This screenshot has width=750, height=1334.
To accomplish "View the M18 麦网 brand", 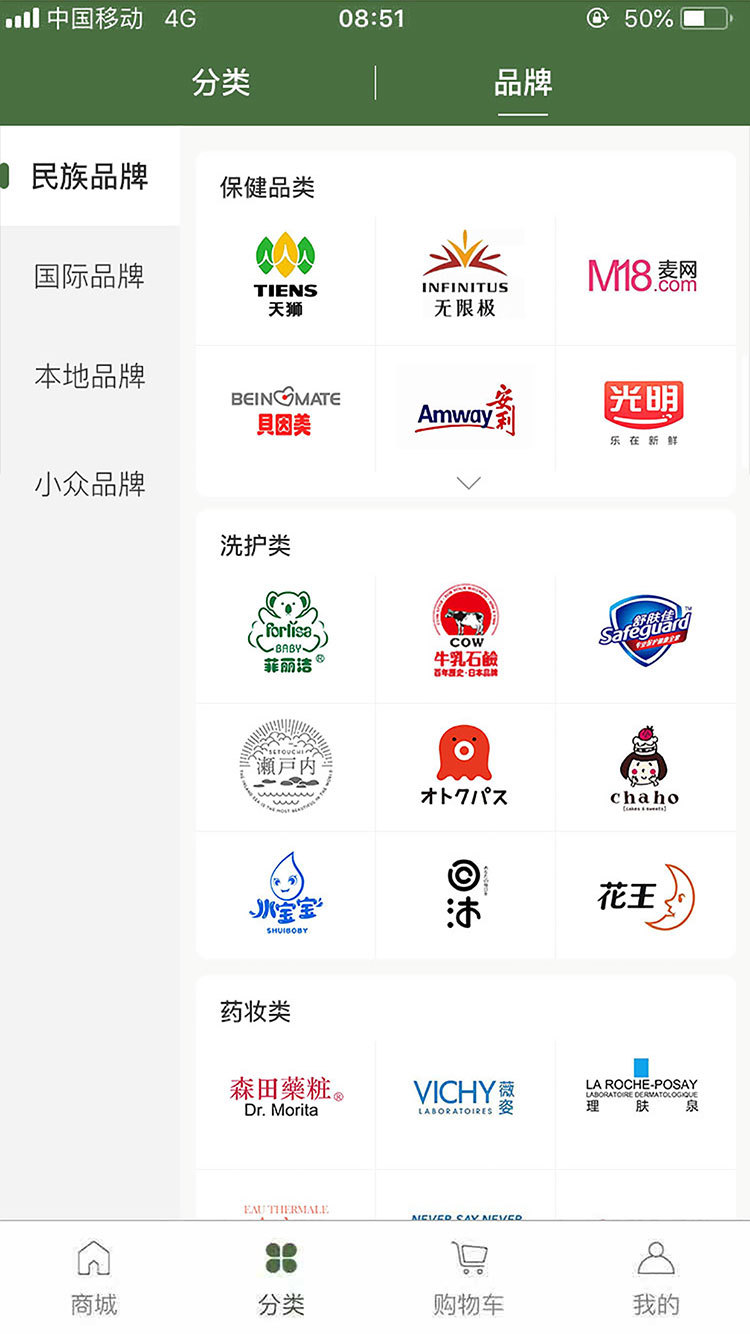I will coord(643,276).
